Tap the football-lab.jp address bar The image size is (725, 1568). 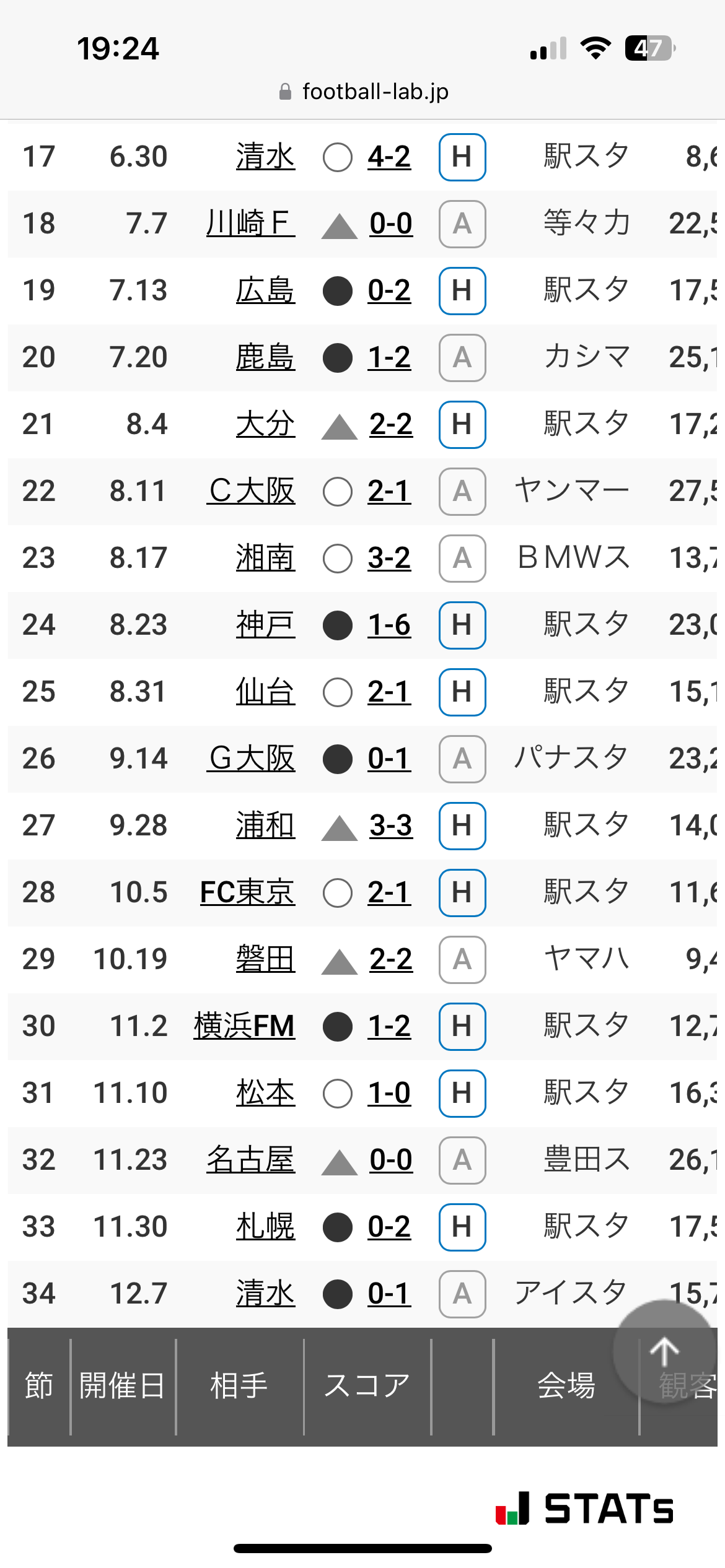pos(363,92)
